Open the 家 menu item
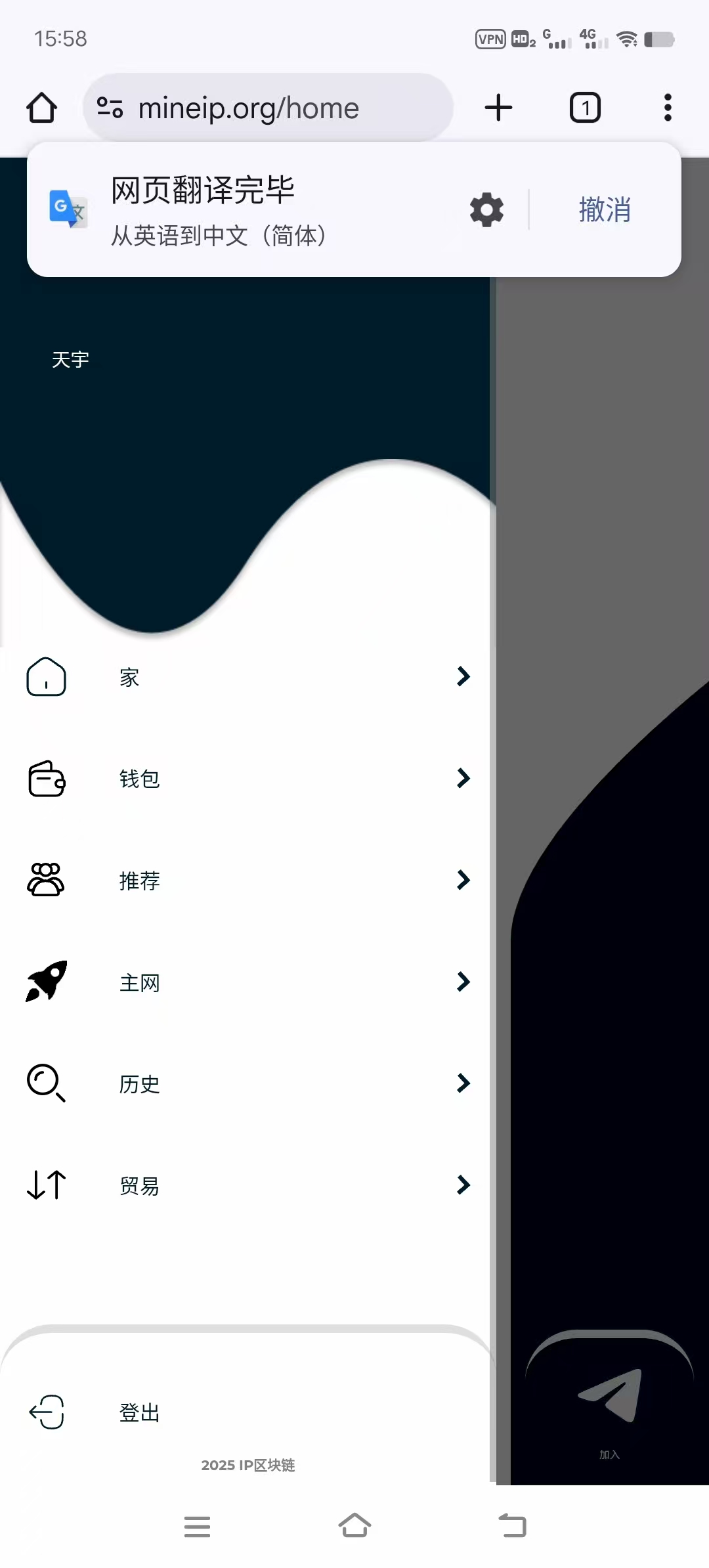 [x=245, y=677]
